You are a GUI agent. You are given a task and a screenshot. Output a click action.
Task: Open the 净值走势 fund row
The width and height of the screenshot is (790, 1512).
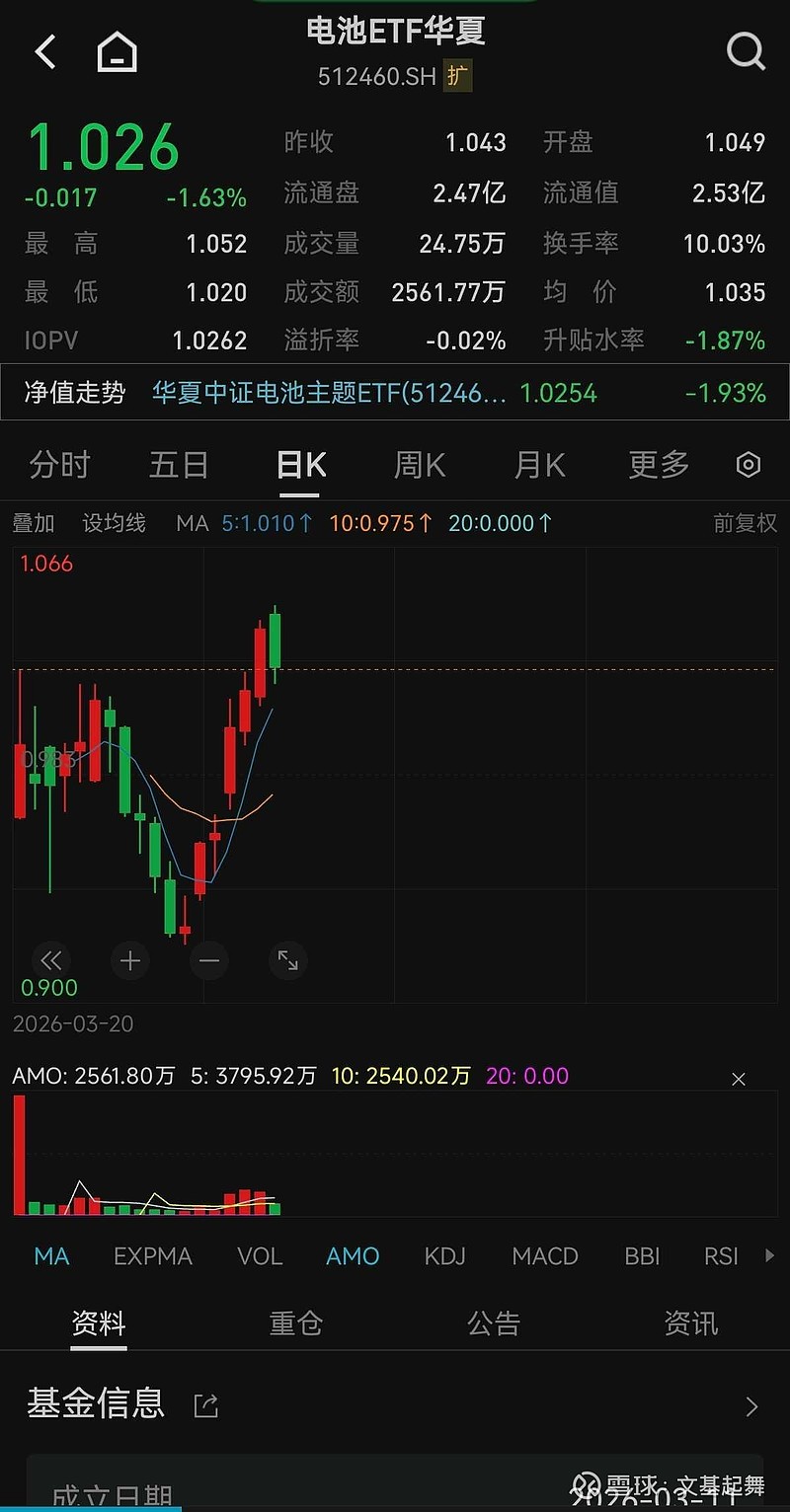[395, 393]
